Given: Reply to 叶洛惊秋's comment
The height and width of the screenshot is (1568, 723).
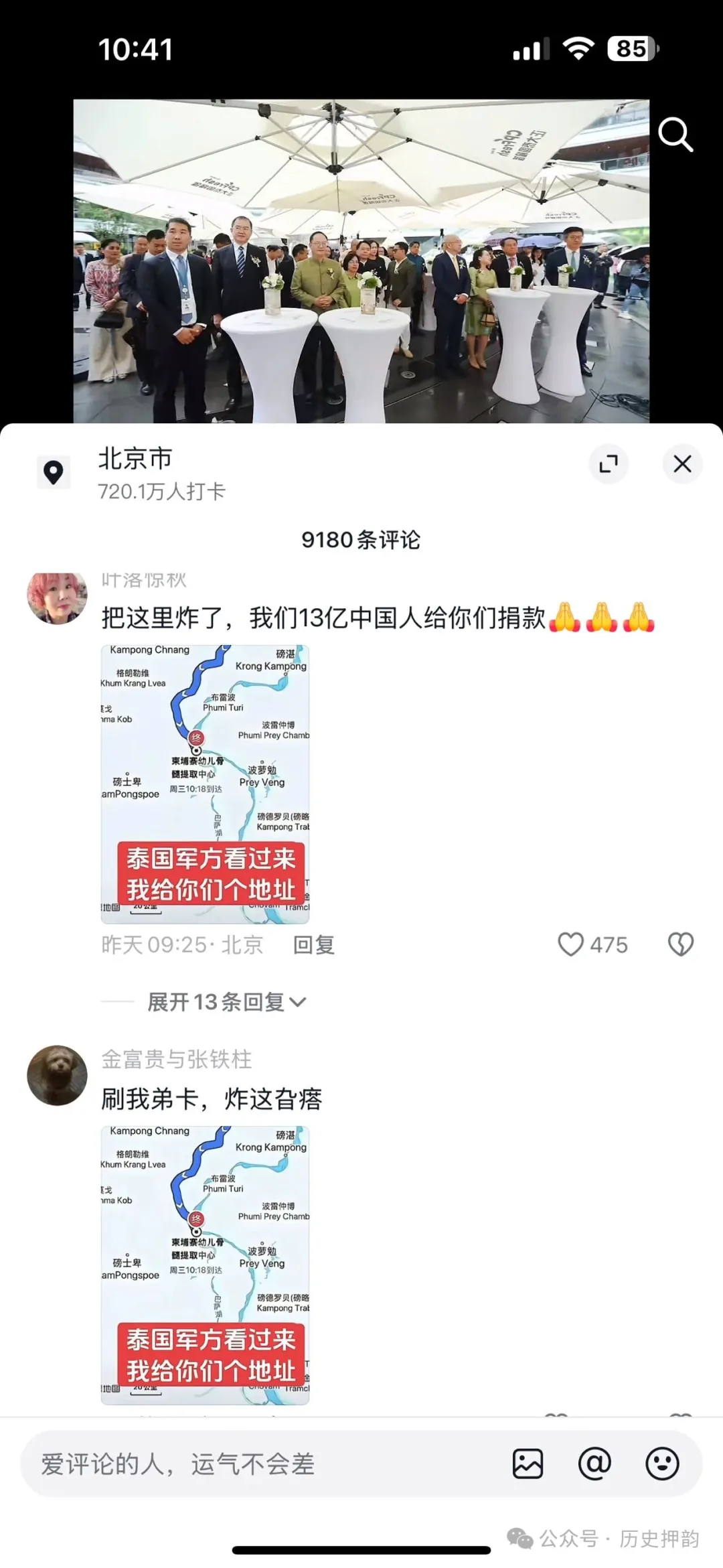Looking at the screenshot, I should (x=313, y=944).
